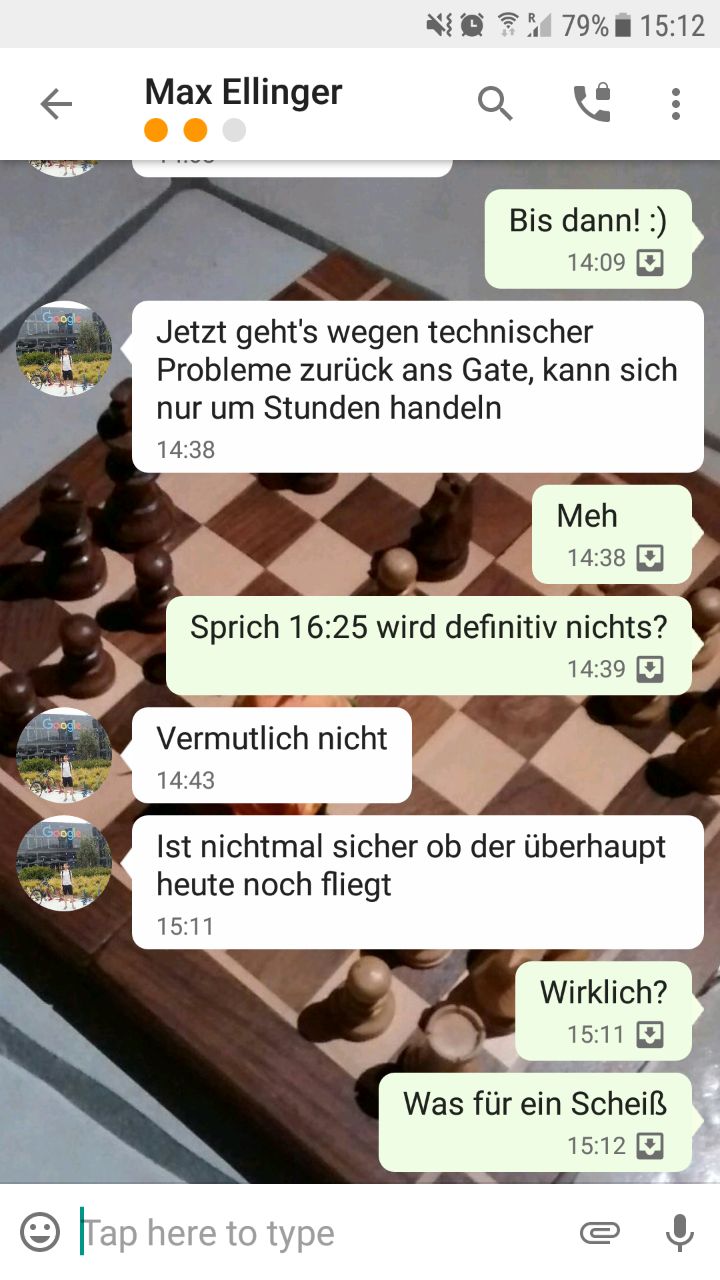Start a secure call with Max Ellinger
This screenshot has height=1280, width=720.
tap(592, 103)
